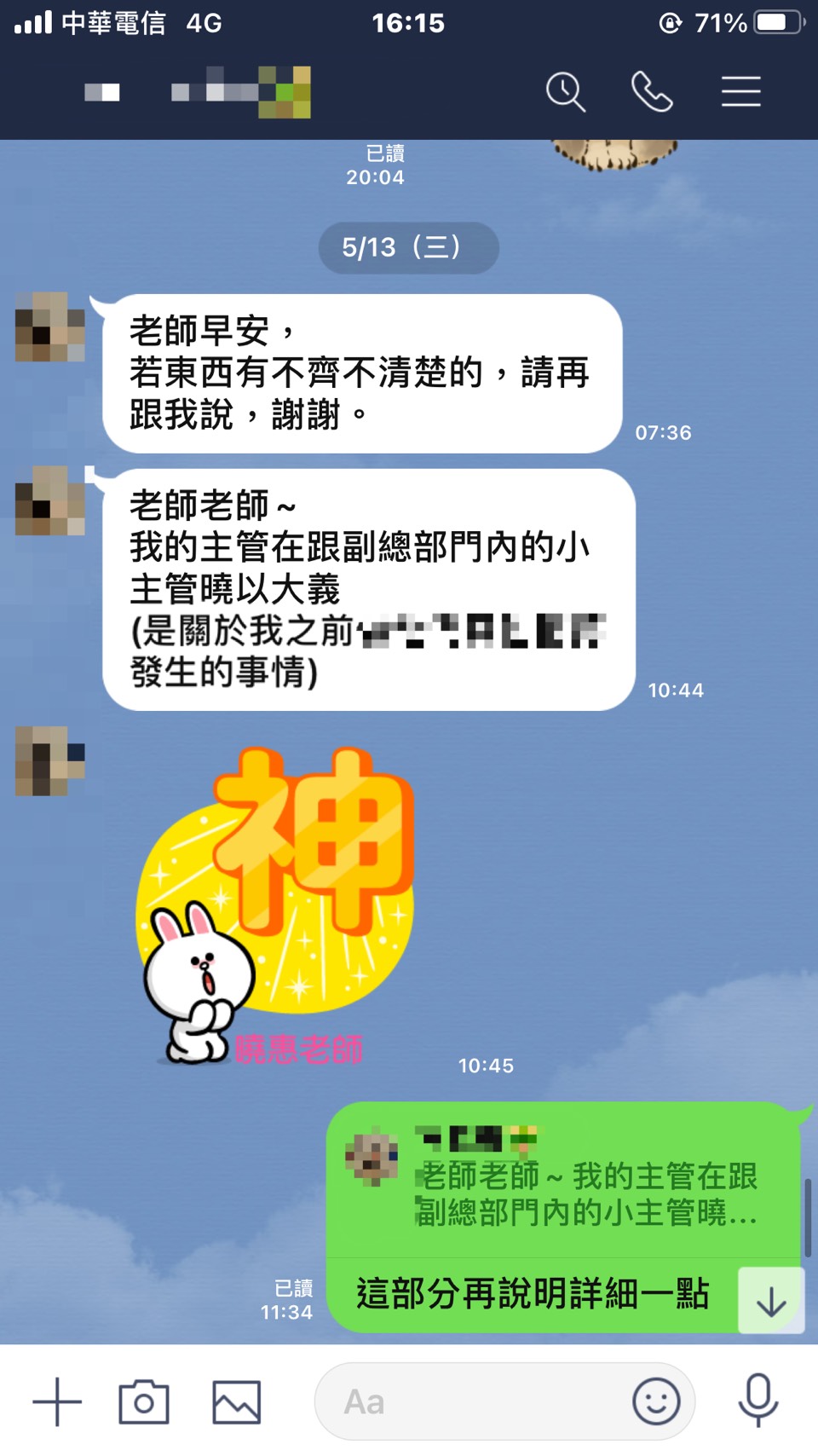Open the chat menu
The image size is (818, 1456).
tap(740, 91)
